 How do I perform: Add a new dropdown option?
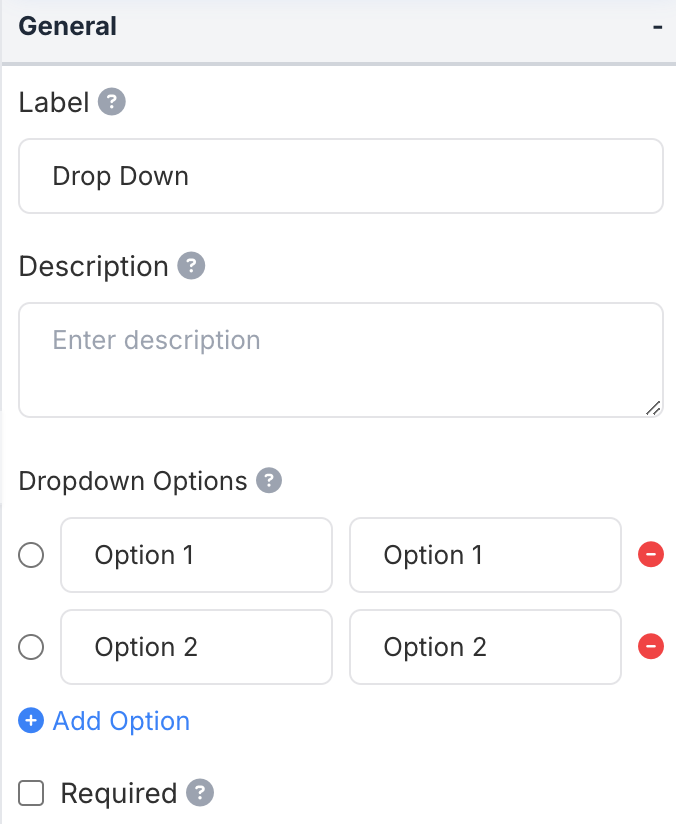[105, 721]
